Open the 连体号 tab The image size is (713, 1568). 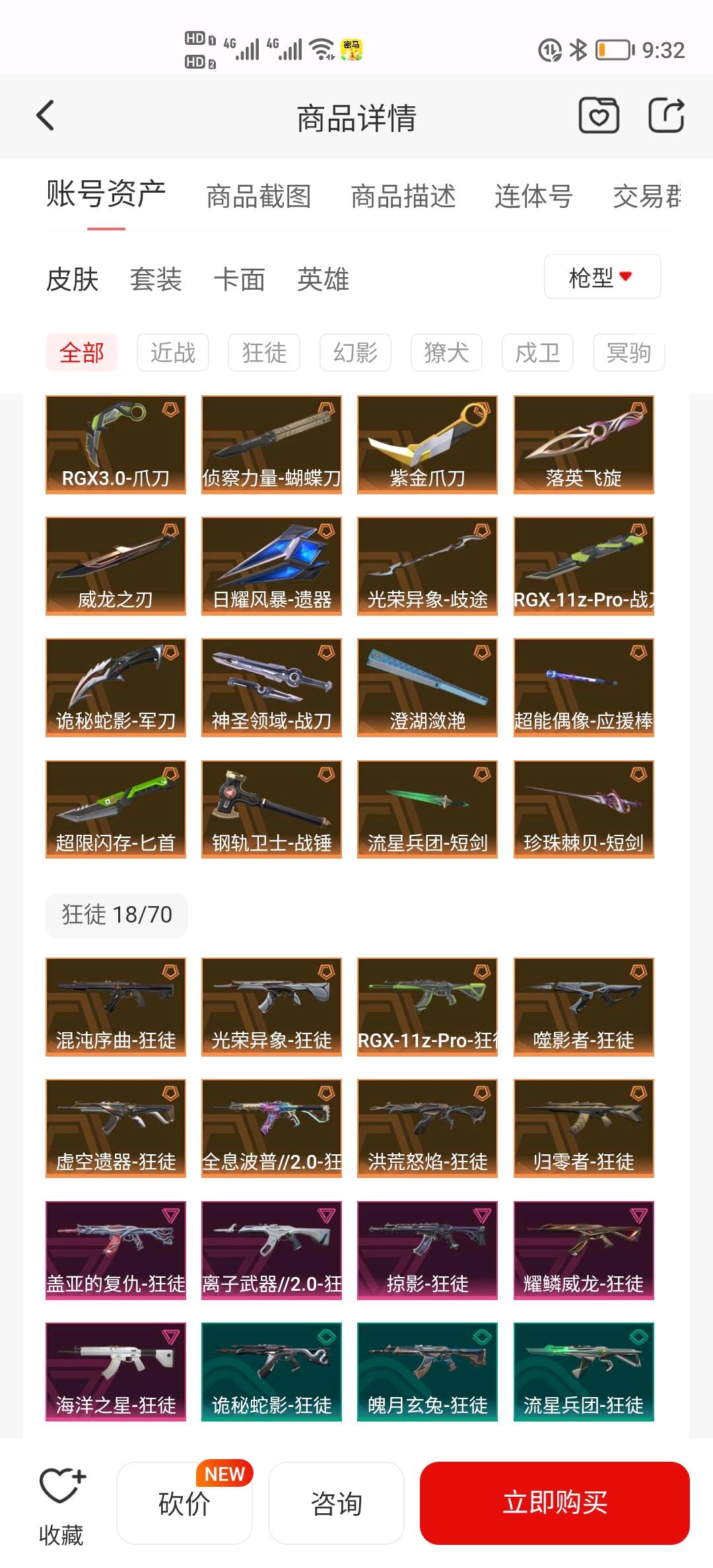point(533,197)
